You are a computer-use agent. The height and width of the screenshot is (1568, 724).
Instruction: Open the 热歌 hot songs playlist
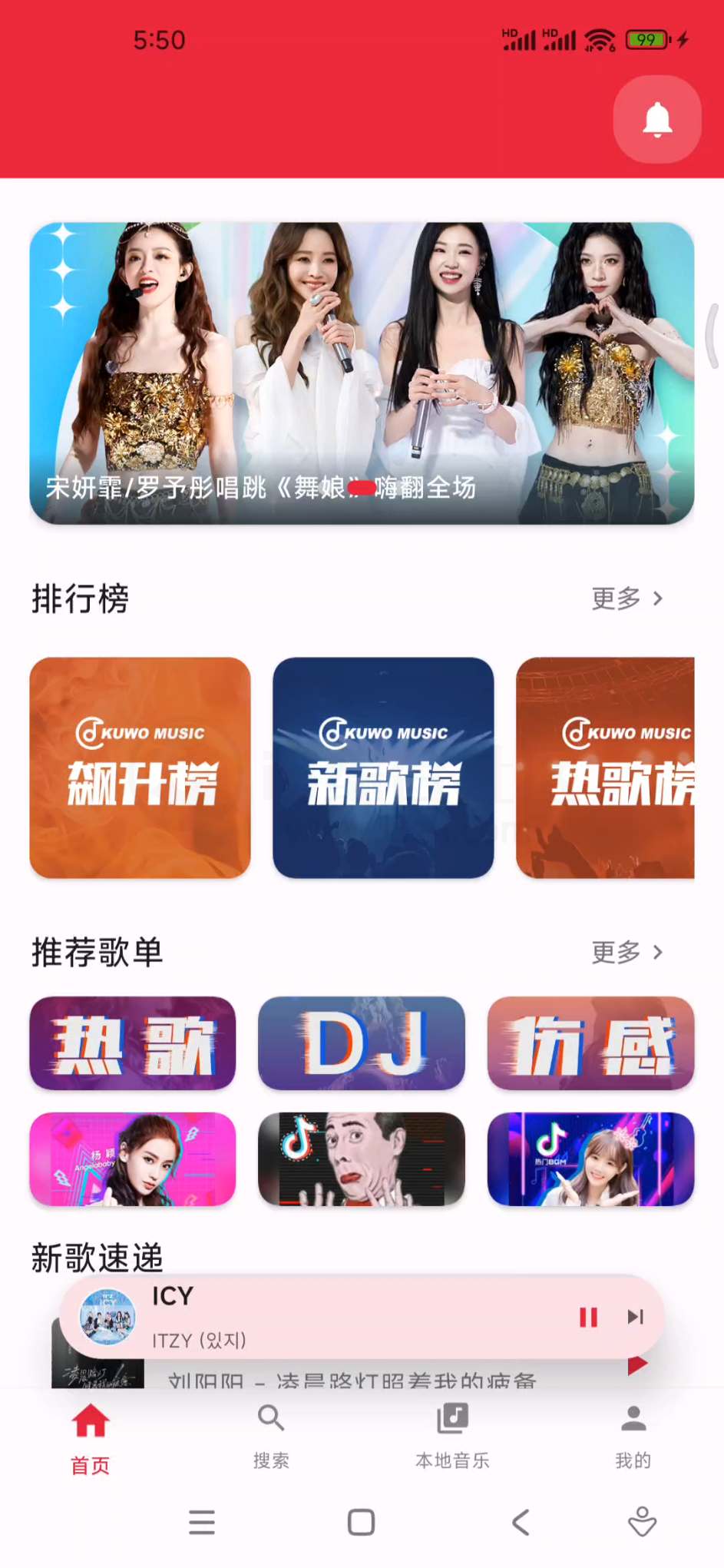tap(131, 1045)
